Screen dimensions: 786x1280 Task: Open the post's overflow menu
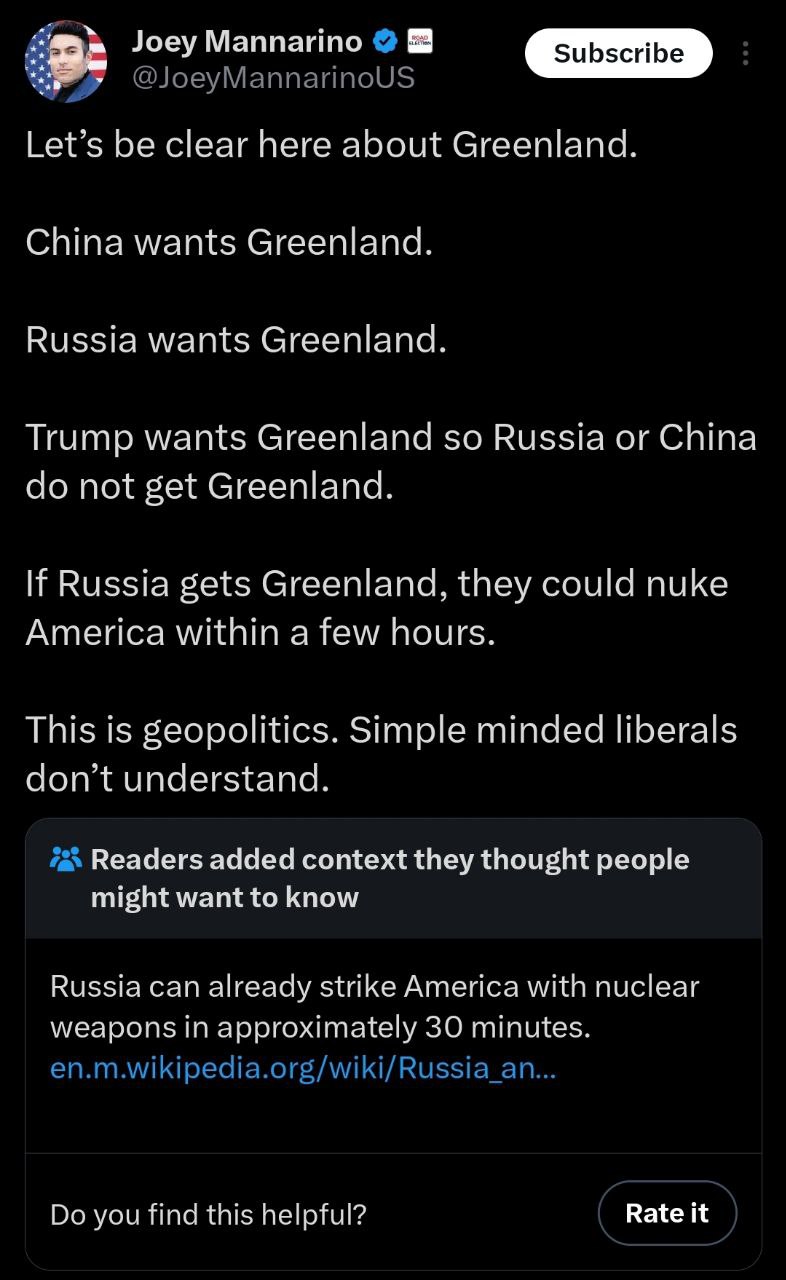click(x=745, y=53)
